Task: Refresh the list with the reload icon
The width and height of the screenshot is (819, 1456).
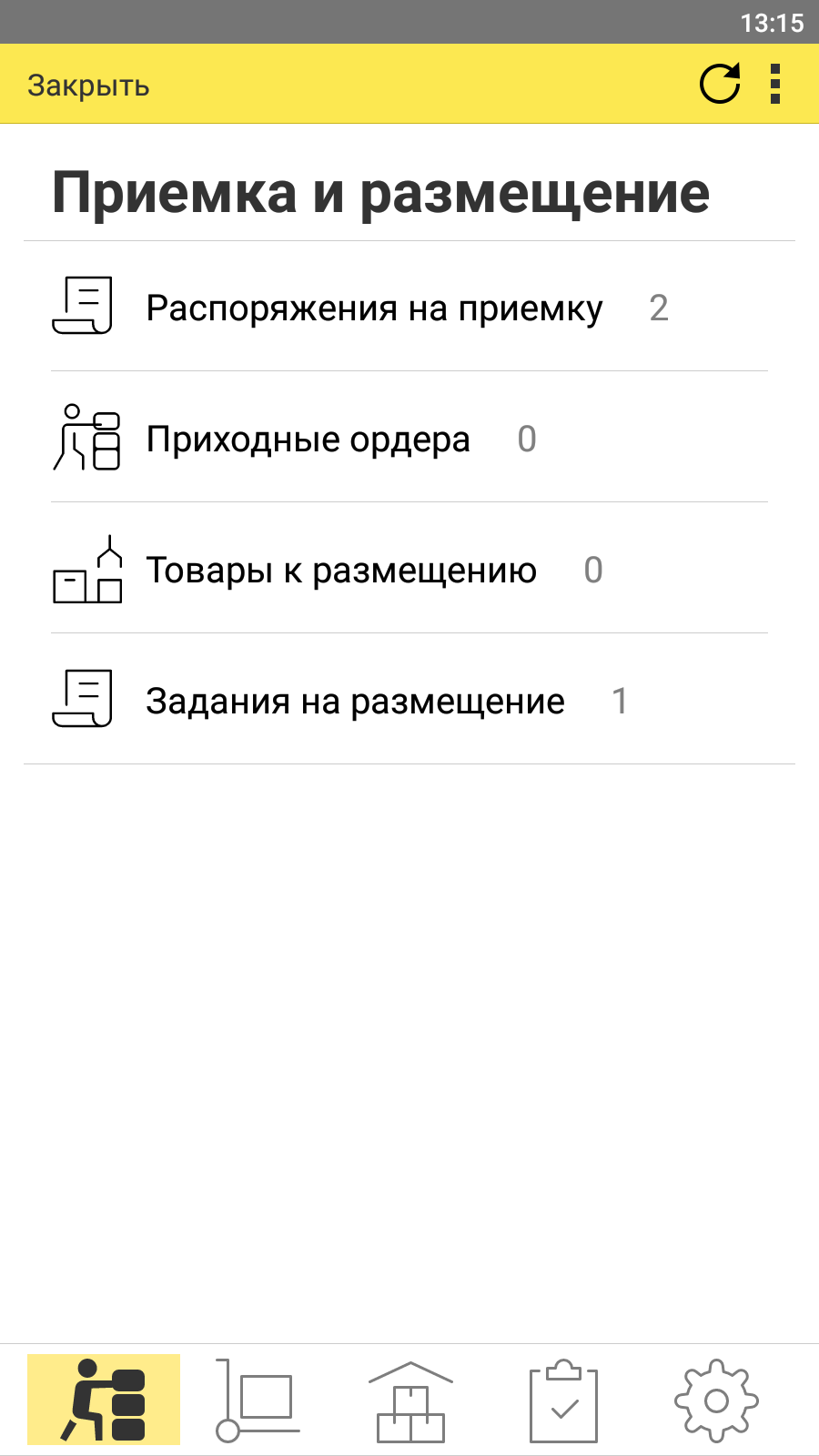Action: [720, 85]
